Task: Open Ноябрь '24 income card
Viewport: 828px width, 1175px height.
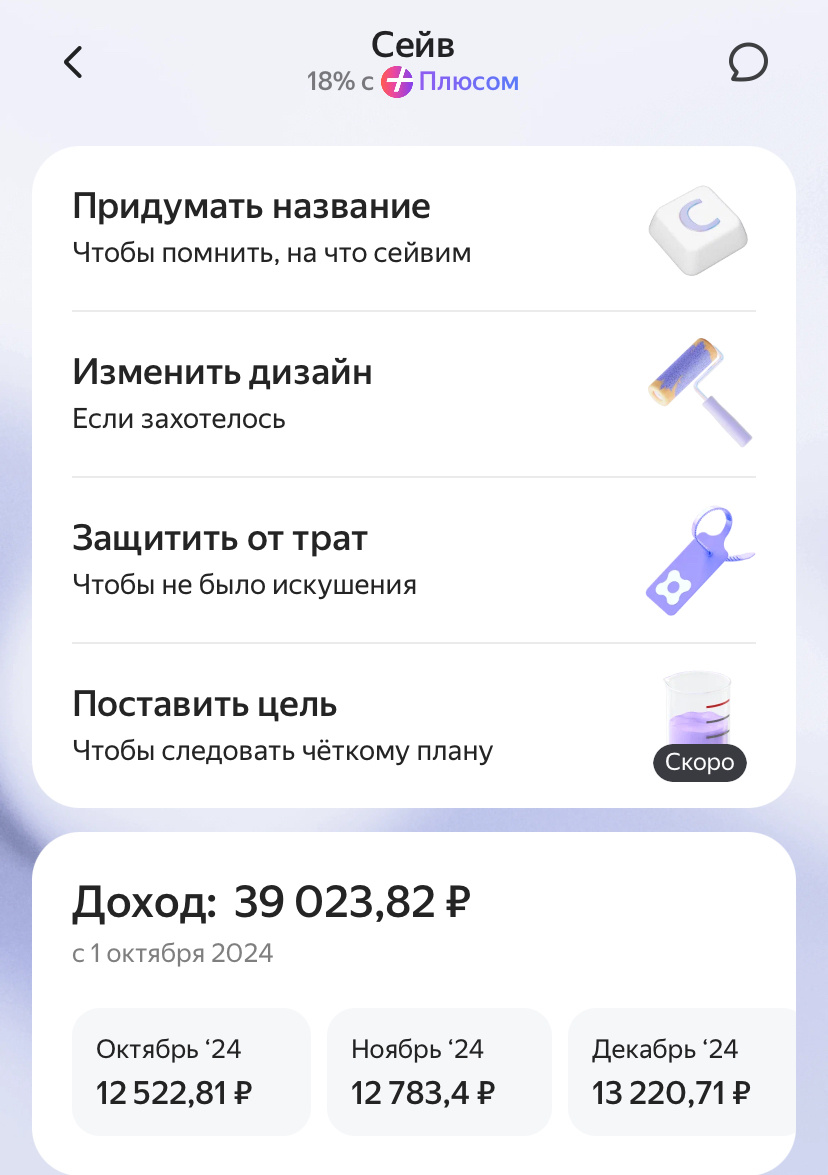Action: point(439,1072)
